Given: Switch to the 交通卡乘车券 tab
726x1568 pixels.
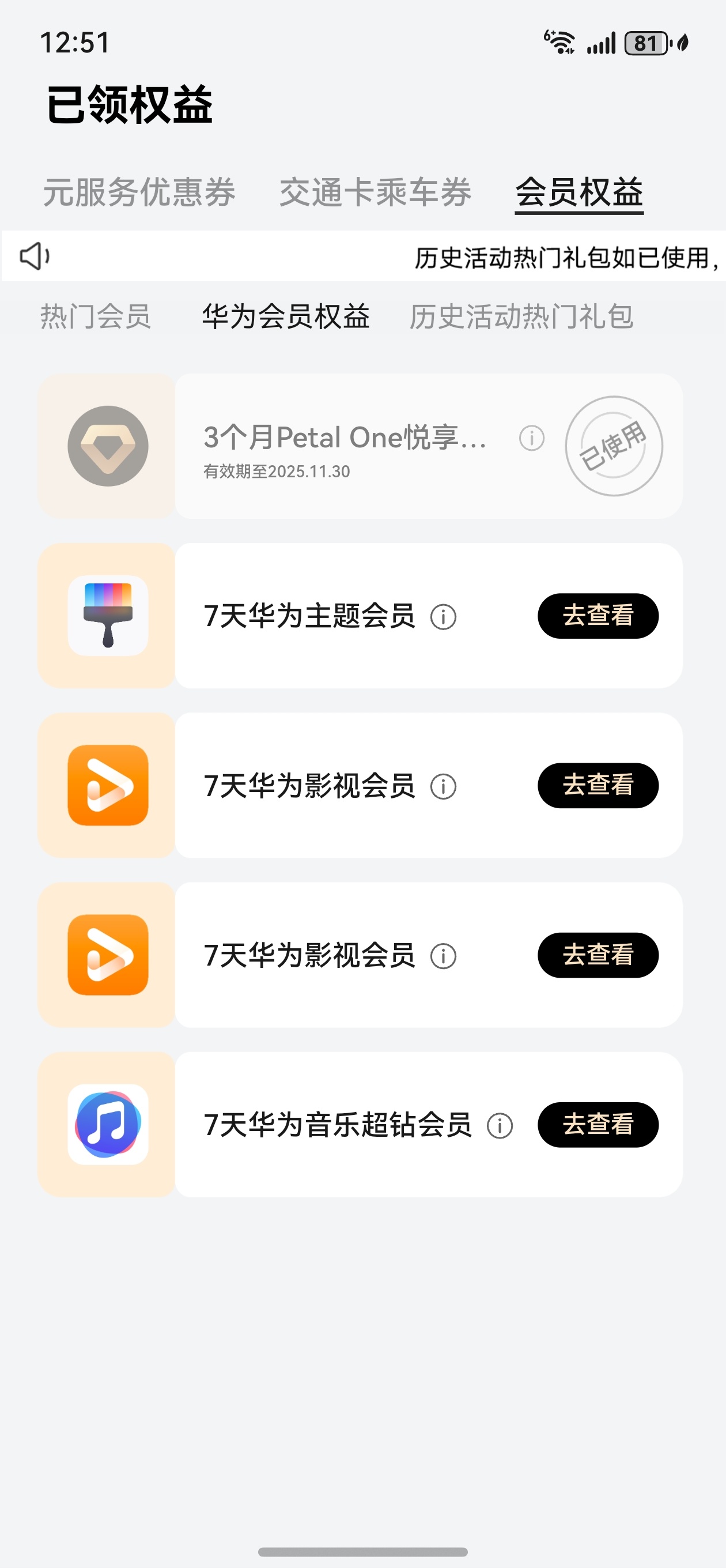Looking at the screenshot, I should pyautogui.click(x=375, y=193).
